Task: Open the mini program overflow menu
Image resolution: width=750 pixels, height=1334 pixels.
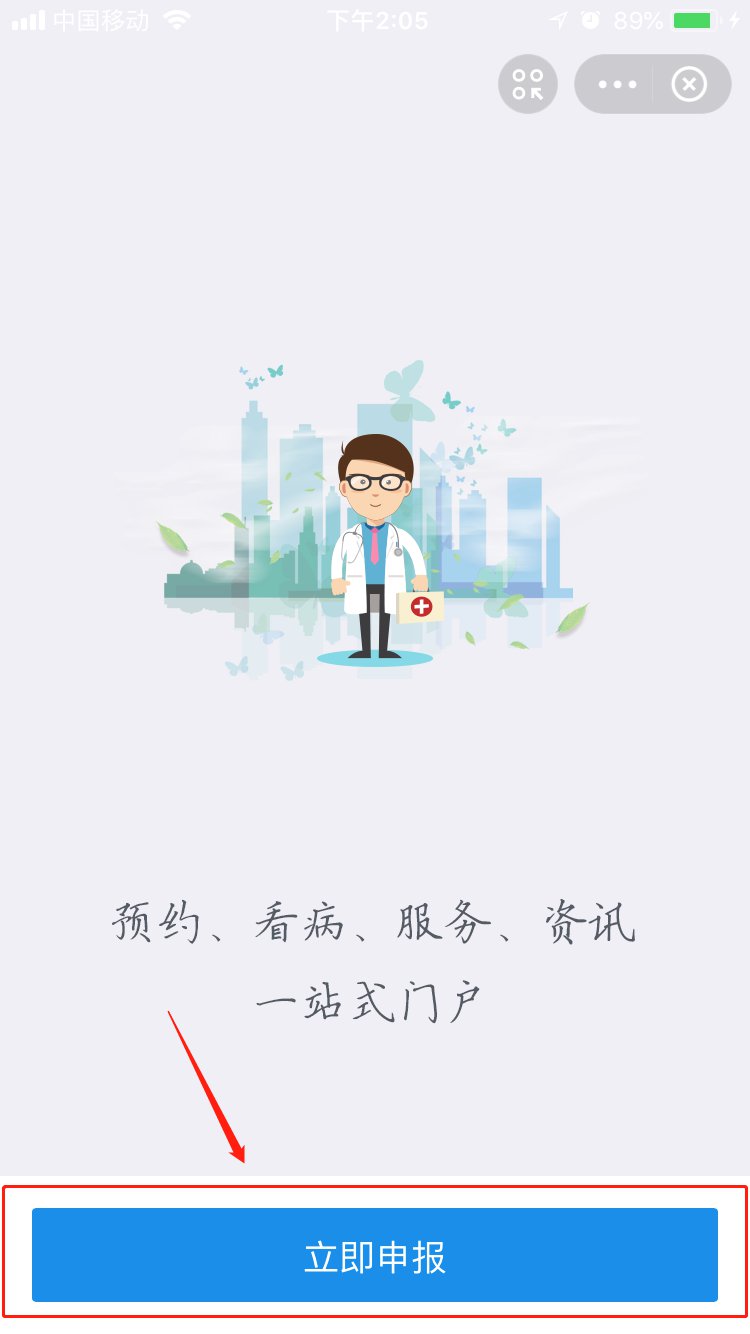Action: 617,85
